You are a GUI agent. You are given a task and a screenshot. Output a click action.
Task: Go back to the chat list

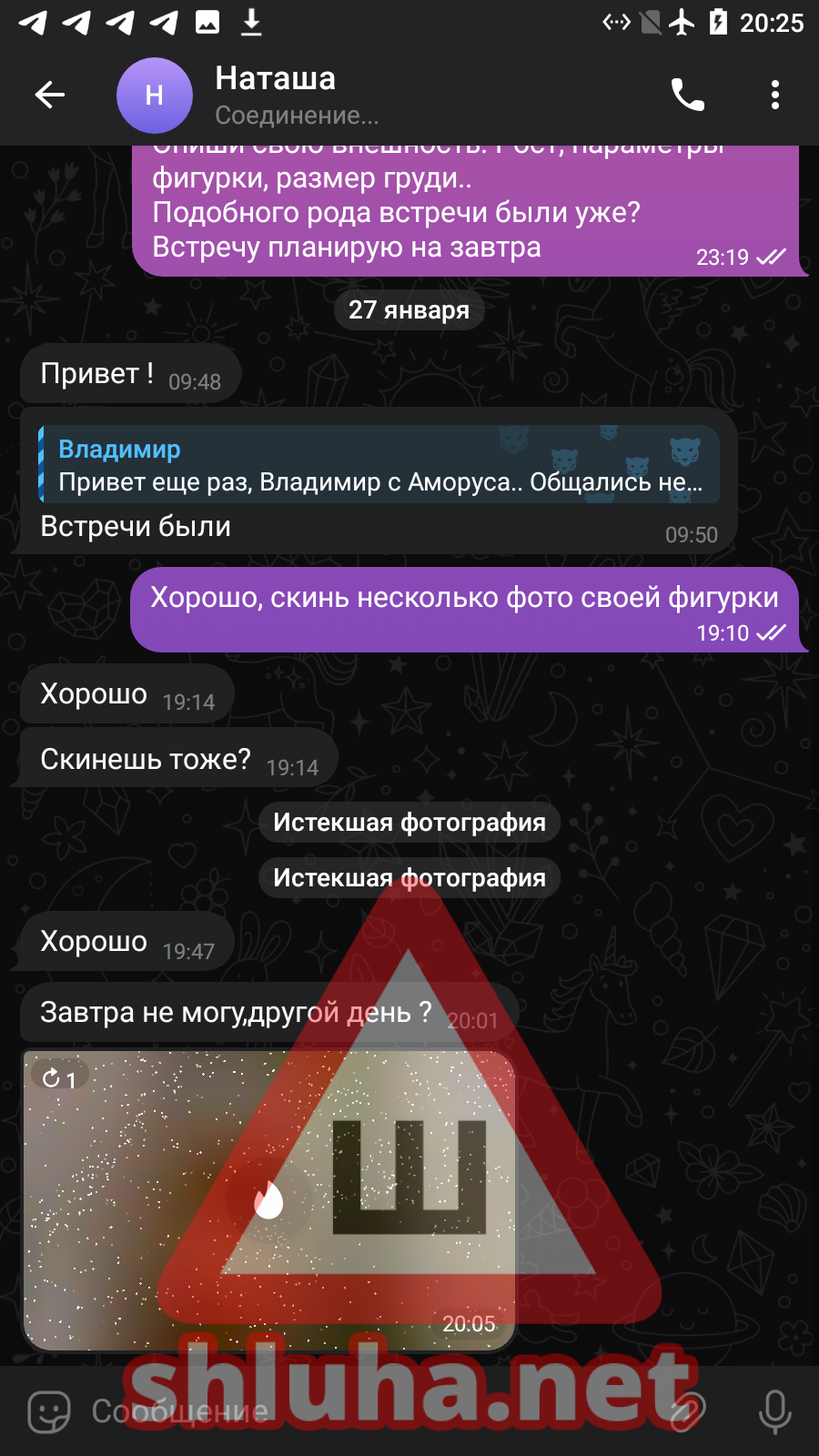click(x=50, y=95)
